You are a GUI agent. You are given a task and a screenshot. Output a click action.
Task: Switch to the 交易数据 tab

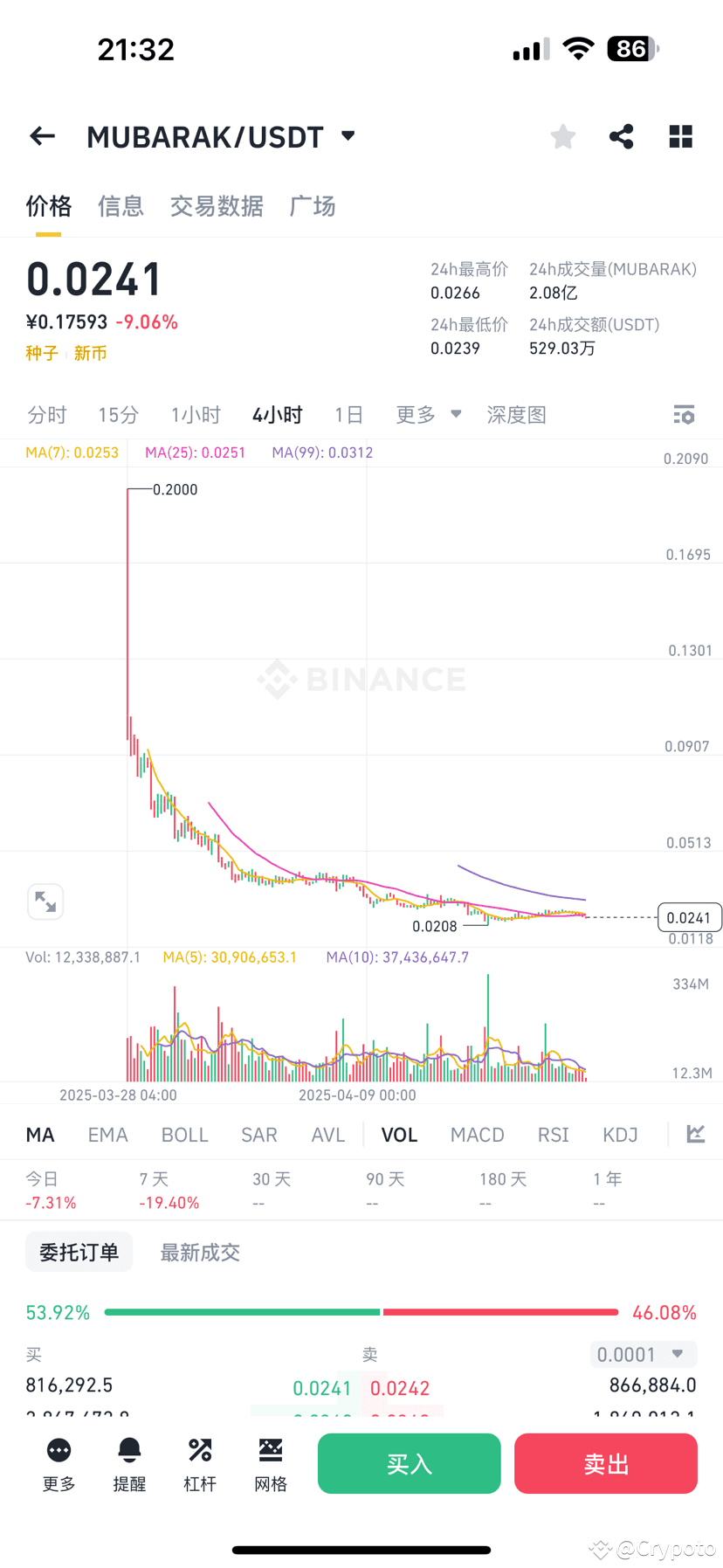click(217, 206)
